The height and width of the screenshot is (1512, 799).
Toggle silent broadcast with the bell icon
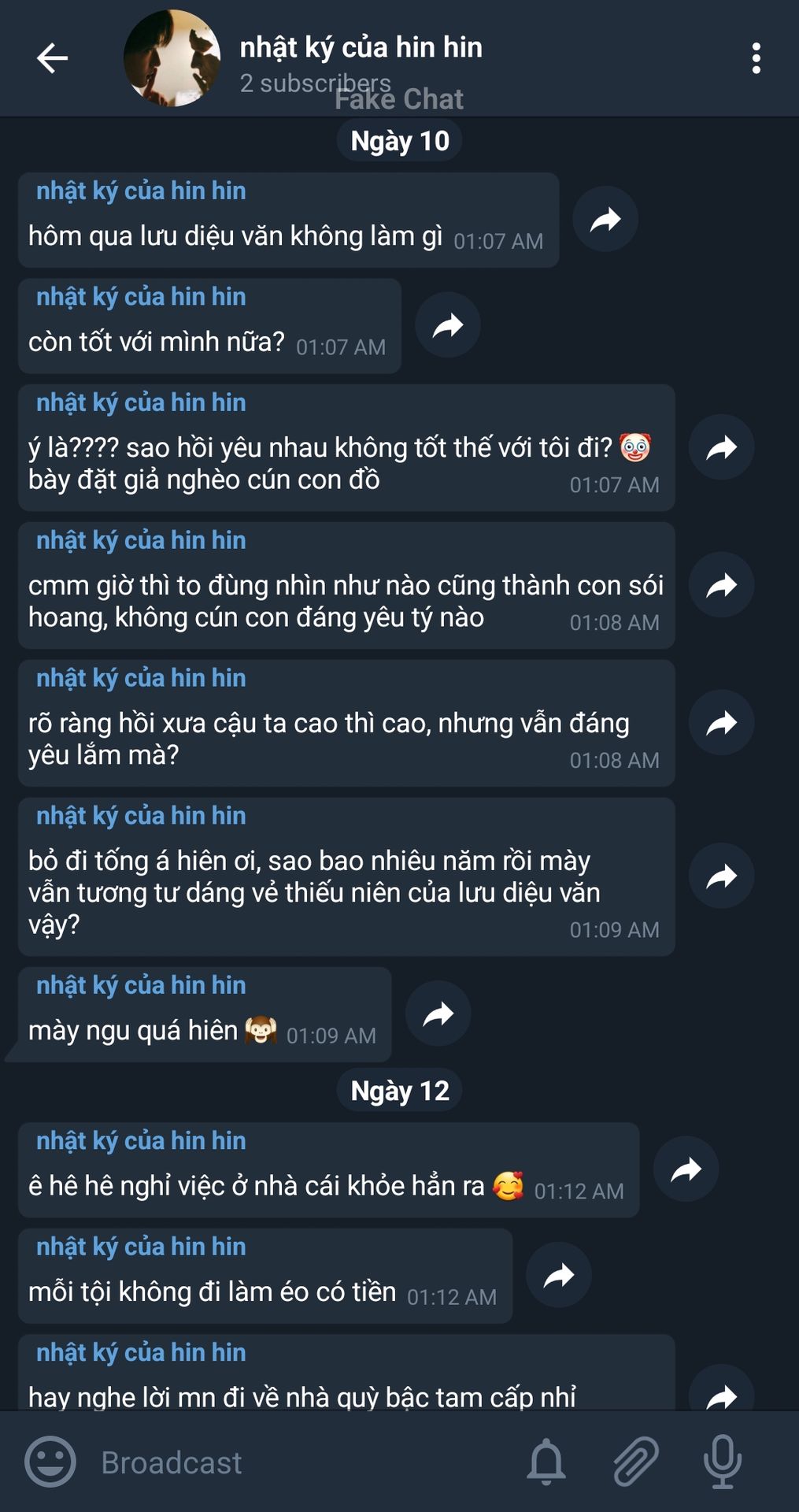[546, 1462]
